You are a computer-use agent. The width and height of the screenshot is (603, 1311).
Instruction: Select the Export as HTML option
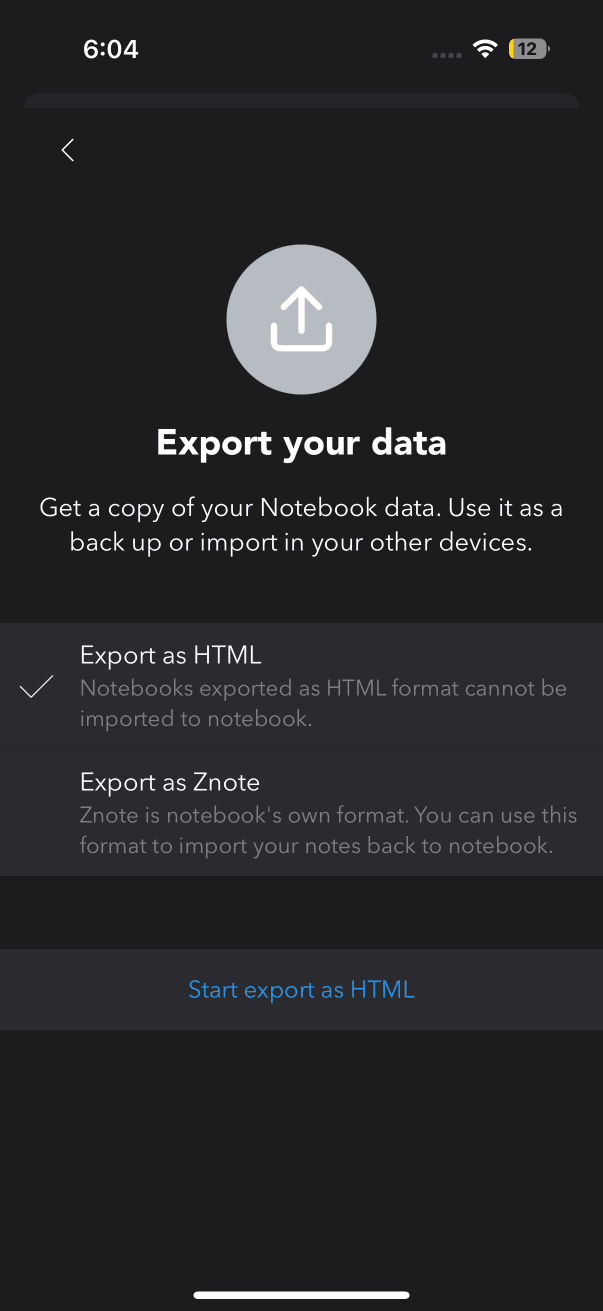[300, 686]
